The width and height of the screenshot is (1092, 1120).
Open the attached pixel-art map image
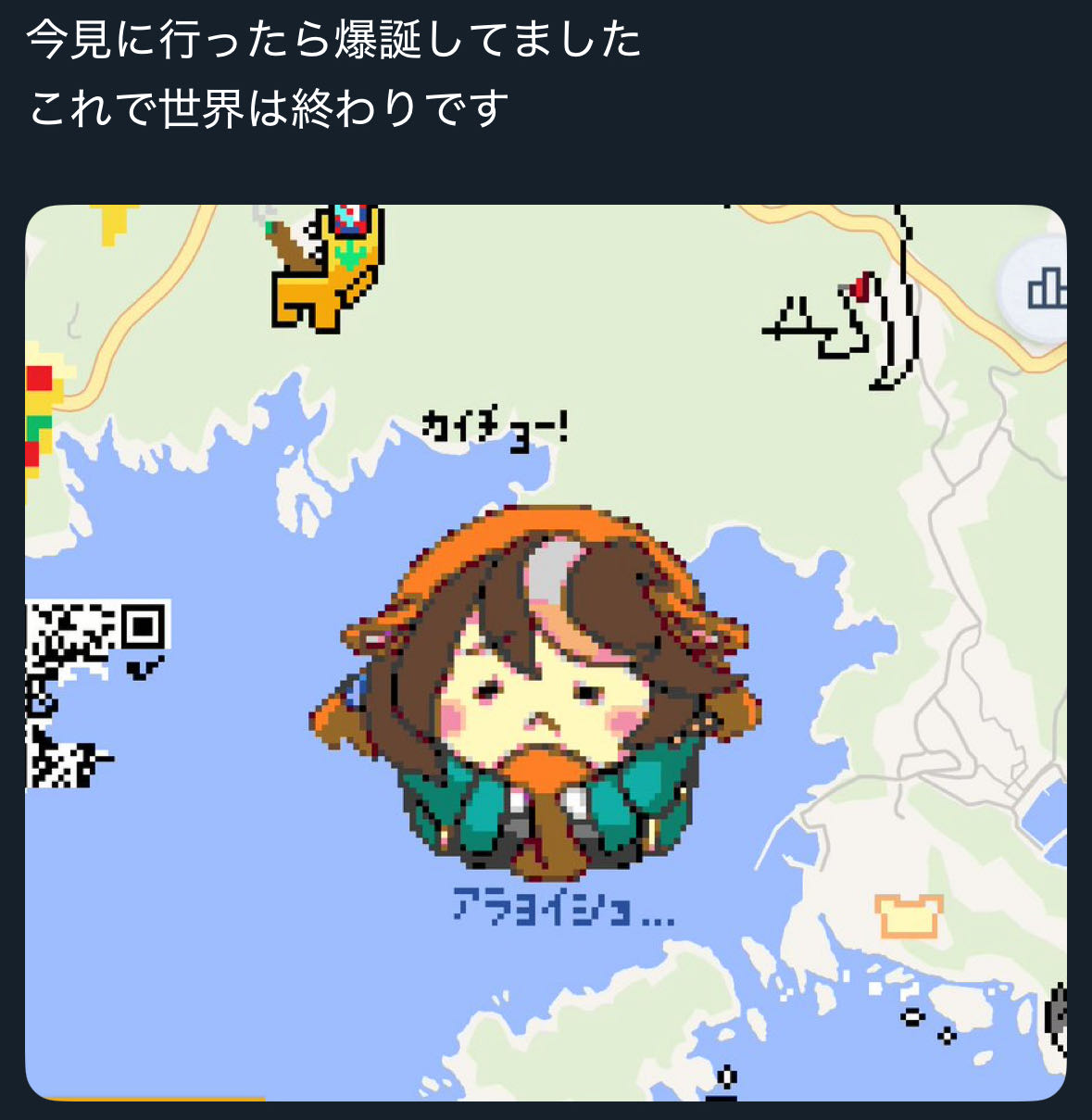pos(546,652)
